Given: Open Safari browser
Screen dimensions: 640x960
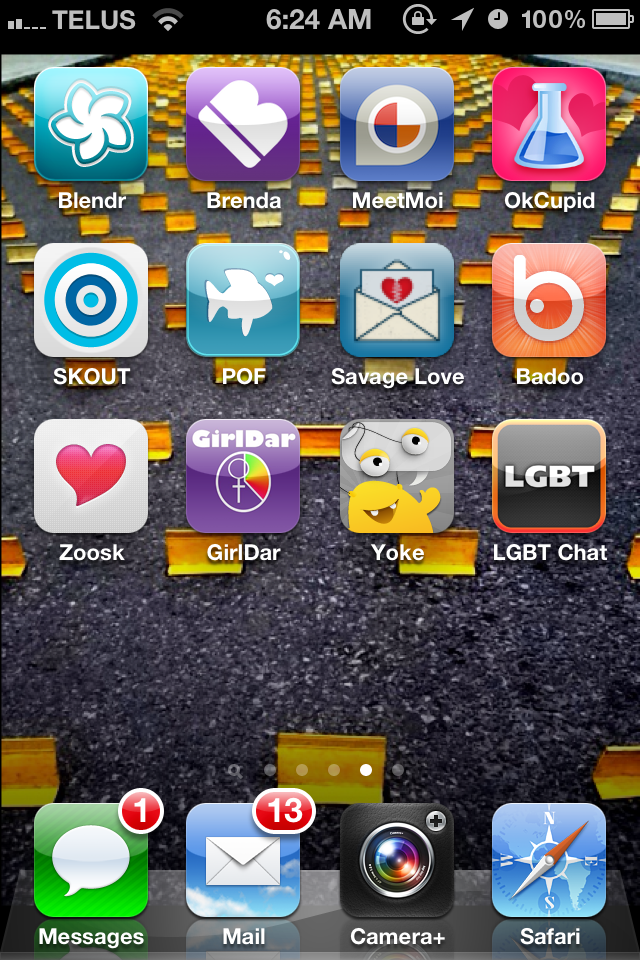Looking at the screenshot, I should (549, 860).
